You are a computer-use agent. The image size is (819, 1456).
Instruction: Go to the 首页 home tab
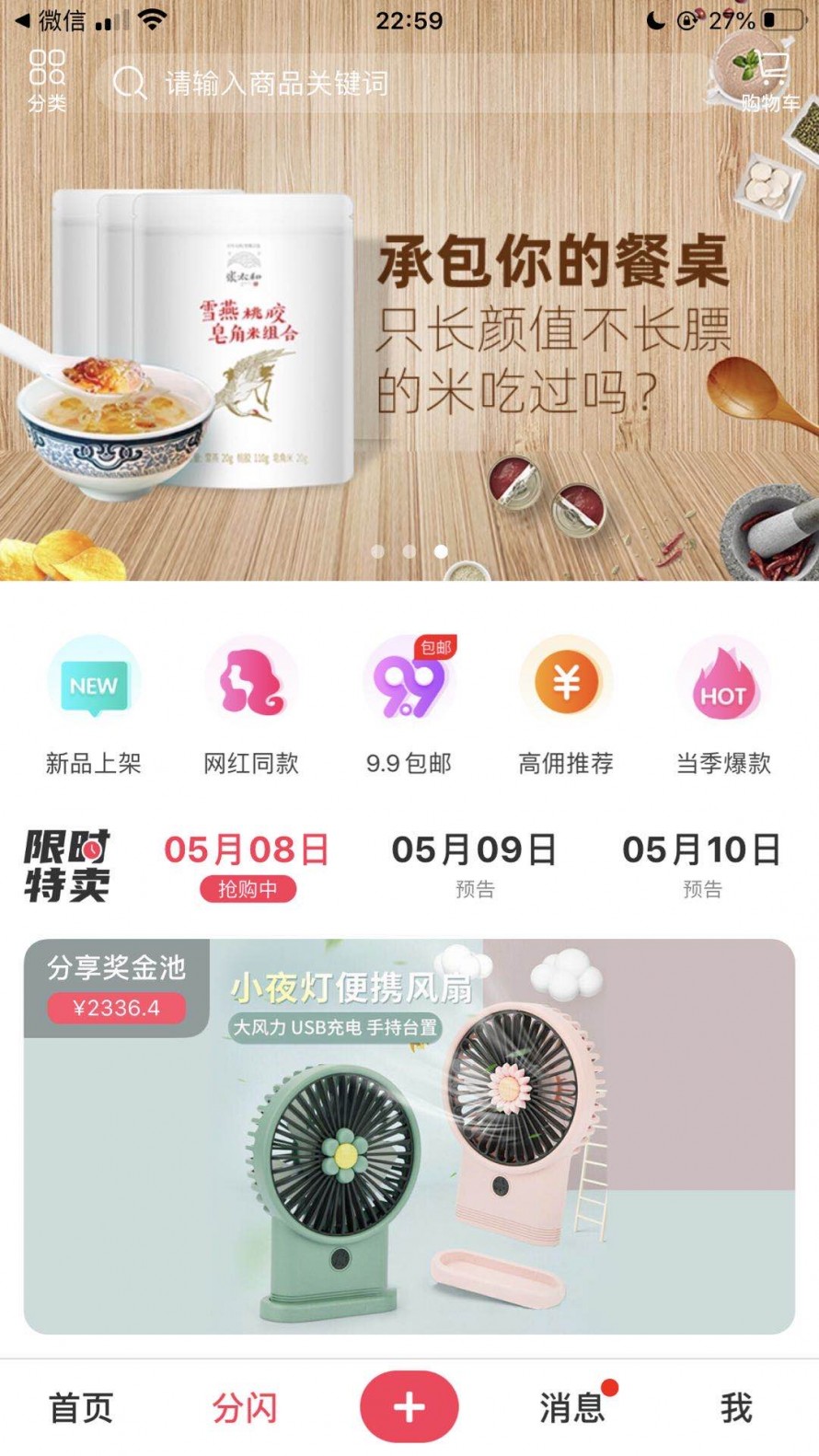(81, 1407)
